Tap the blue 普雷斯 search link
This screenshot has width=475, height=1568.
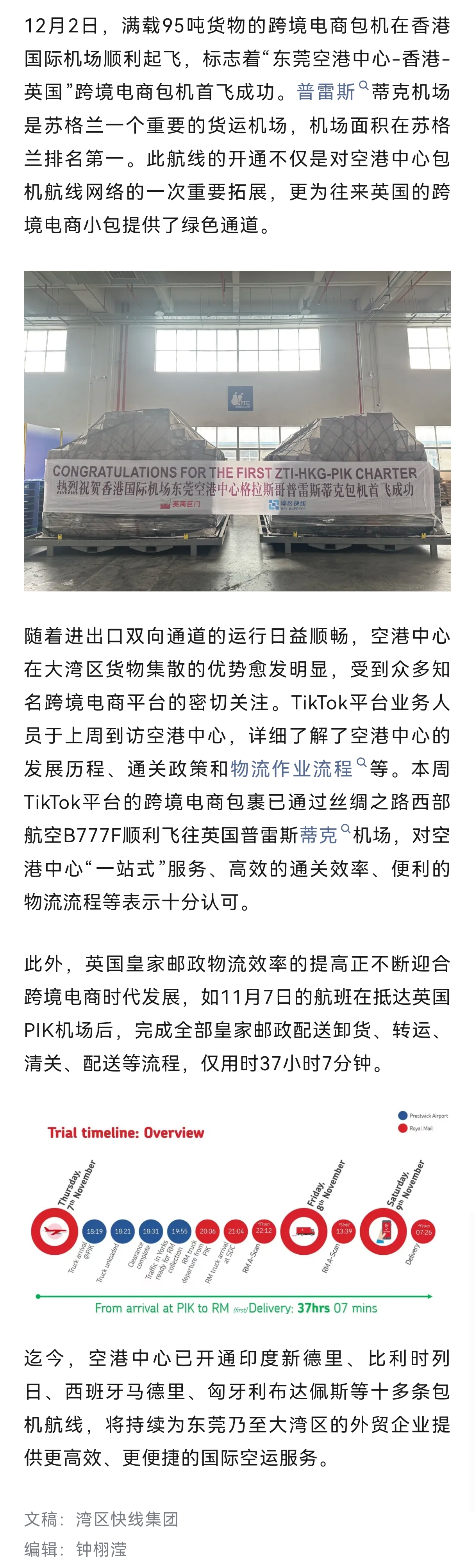[326, 92]
